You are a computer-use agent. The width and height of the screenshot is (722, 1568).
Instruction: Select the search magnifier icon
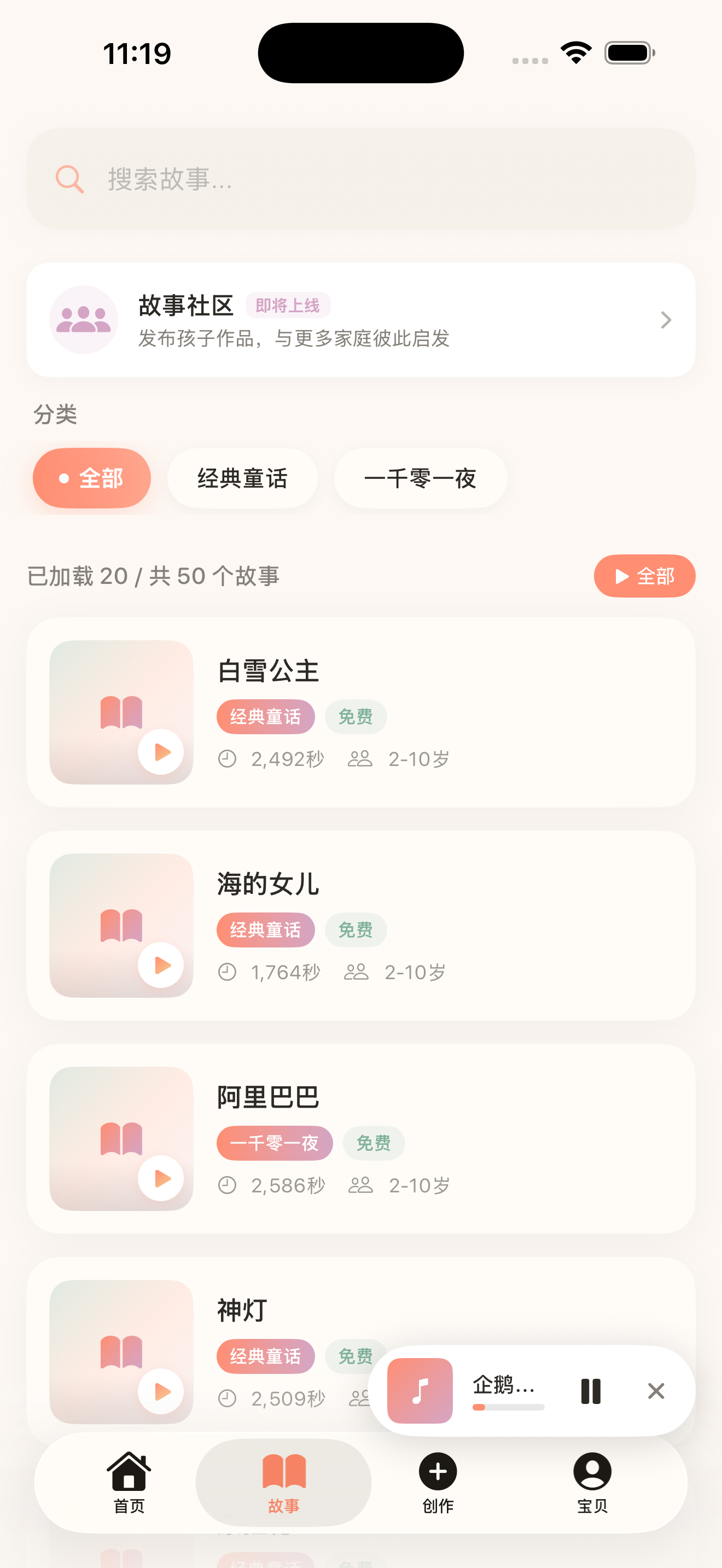[x=69, y=178]
